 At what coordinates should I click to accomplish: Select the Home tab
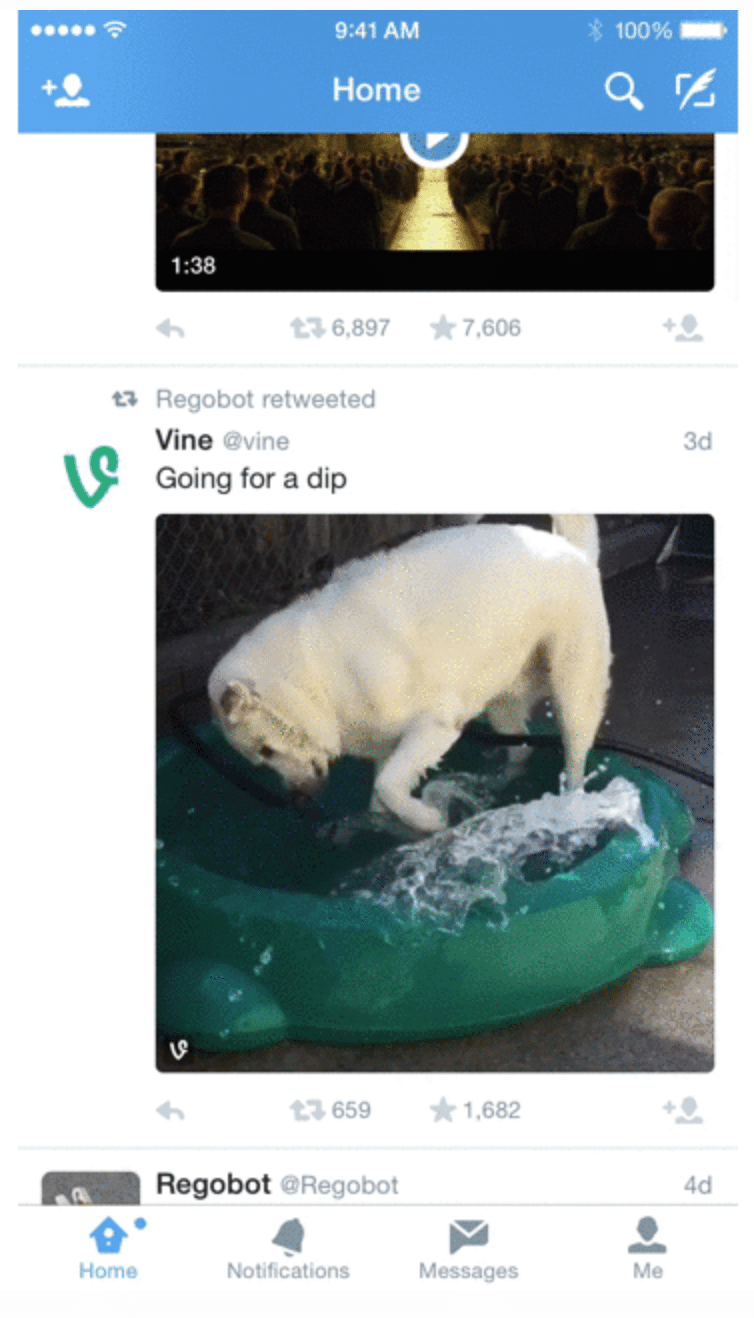click(108, 1250)
